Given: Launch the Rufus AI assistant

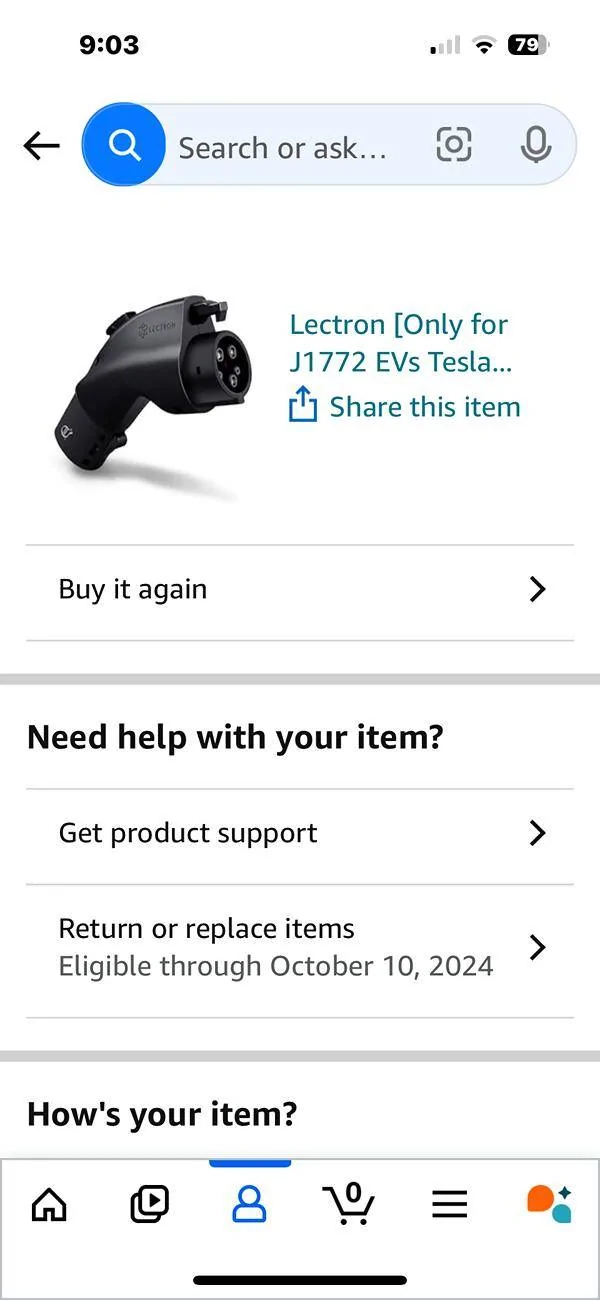Looking at the screenshot, I should pos(549,1204).
